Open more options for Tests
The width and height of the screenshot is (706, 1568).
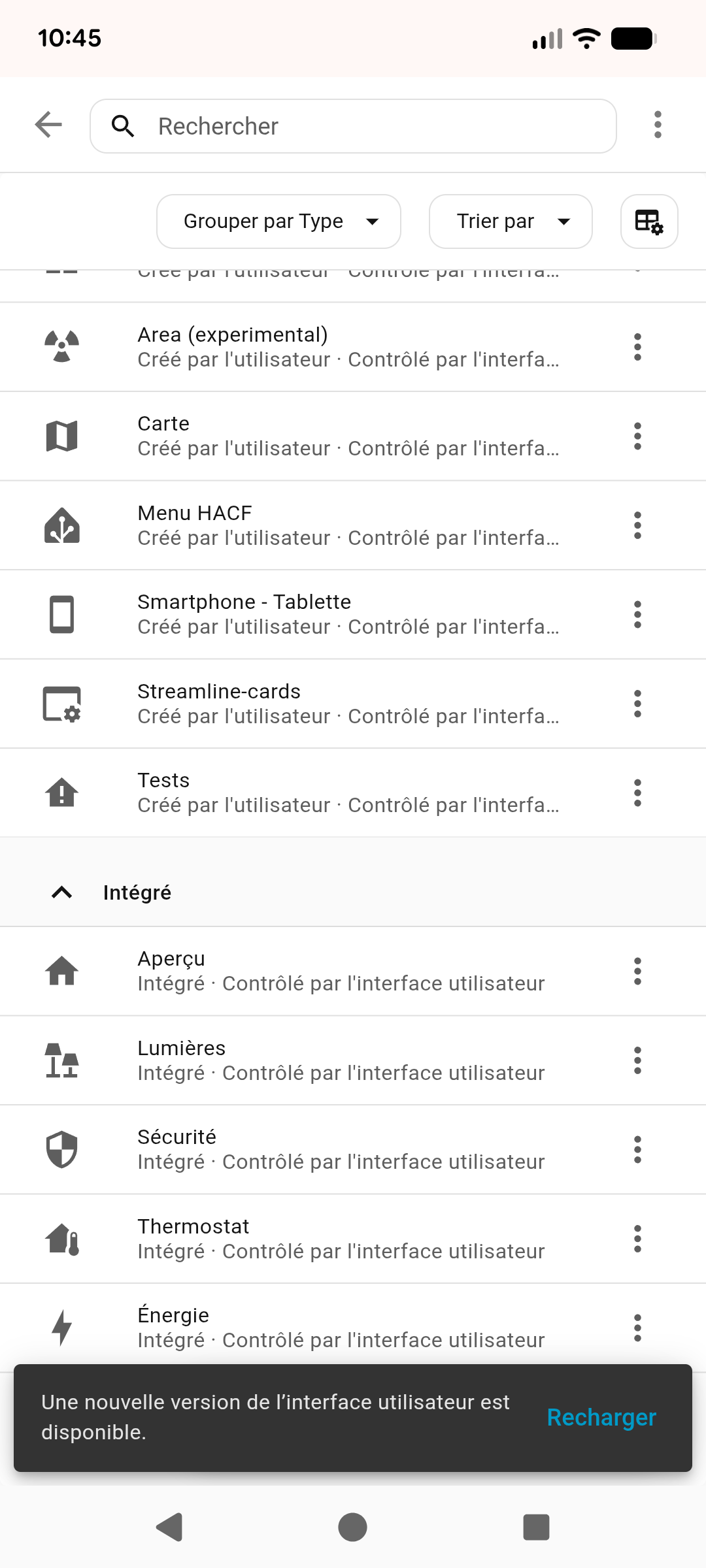pyautogui.click(x=637, y=792)
